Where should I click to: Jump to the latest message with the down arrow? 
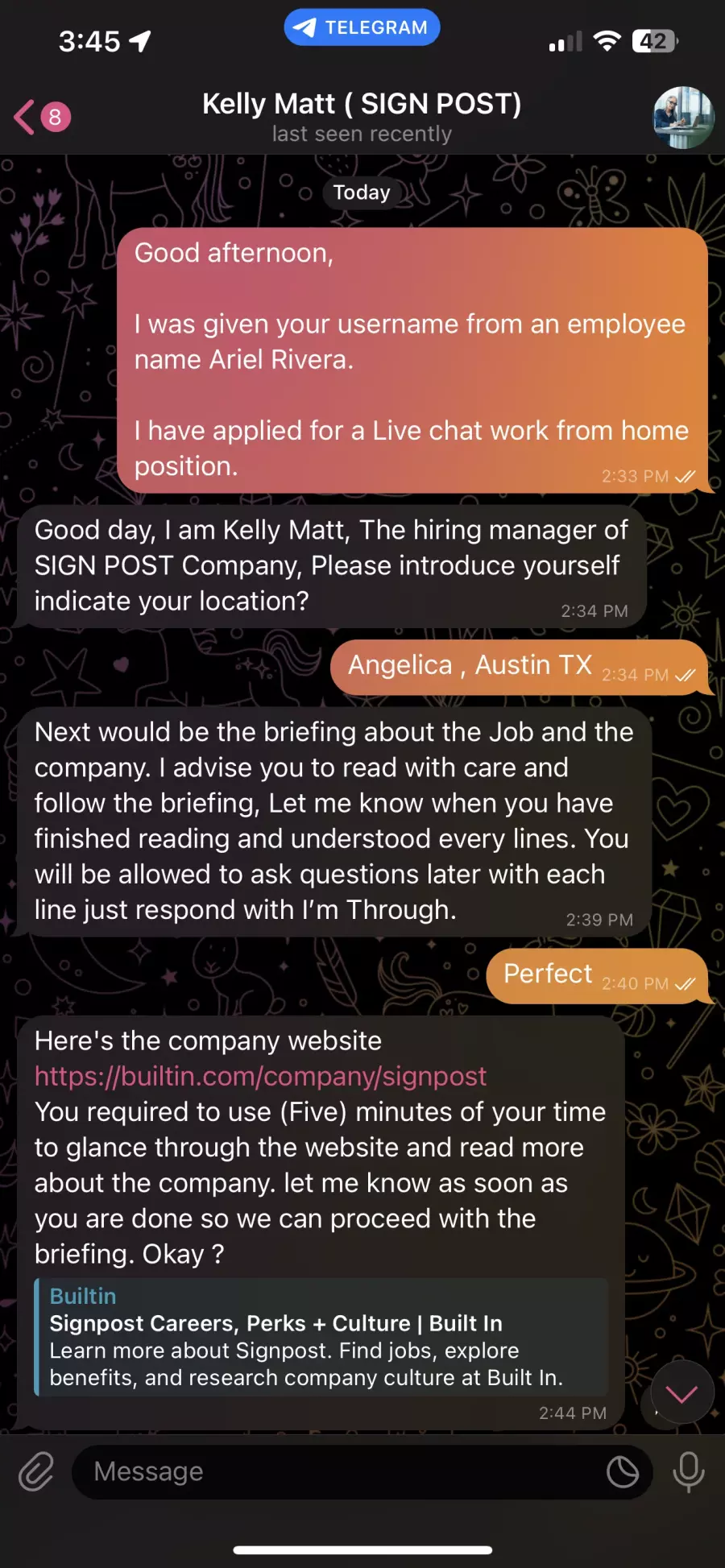tap(681, 1393)
